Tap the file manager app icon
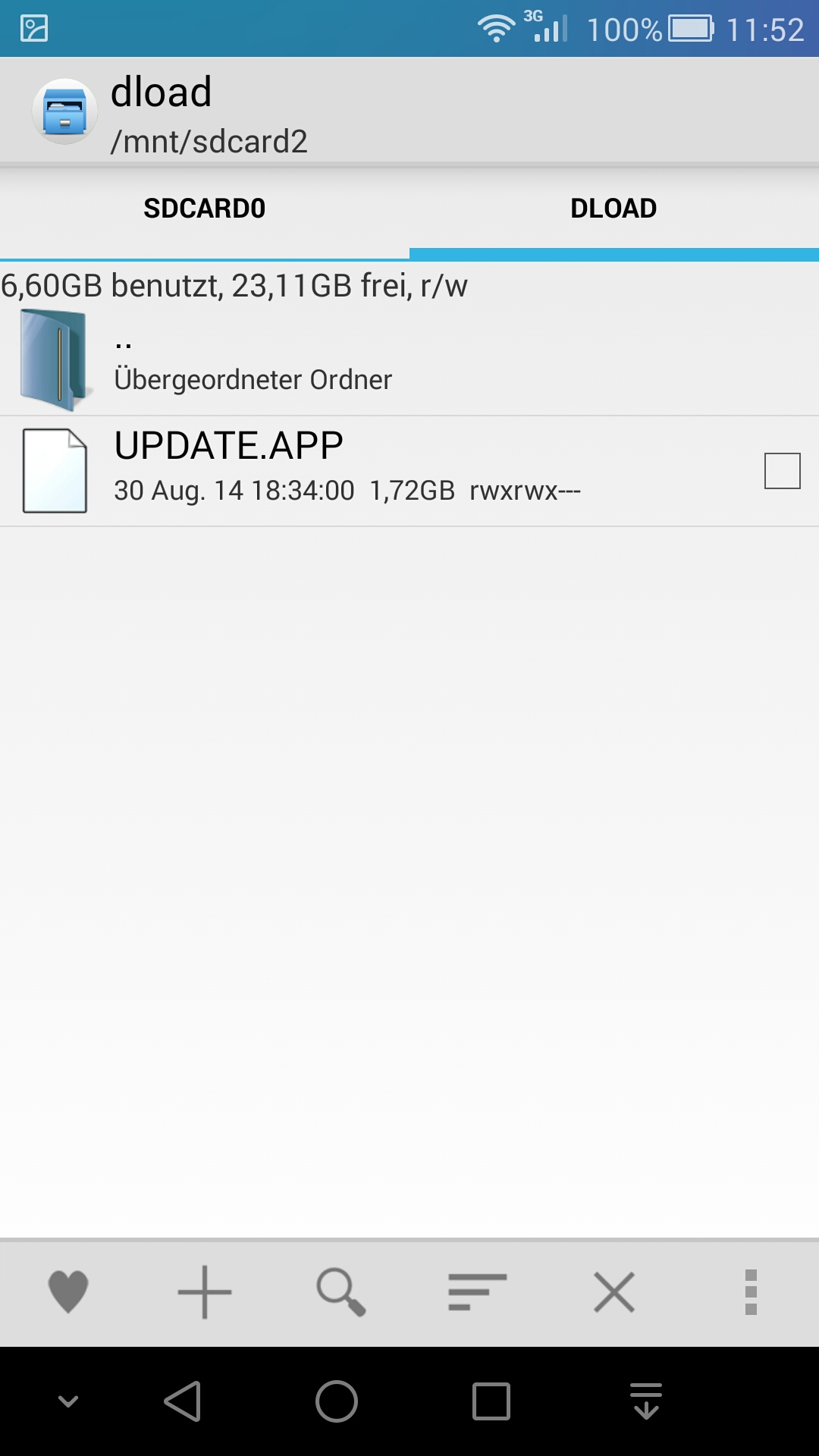Image resolution: width=819 pixels, height=1456 pixels. [64, 111]
